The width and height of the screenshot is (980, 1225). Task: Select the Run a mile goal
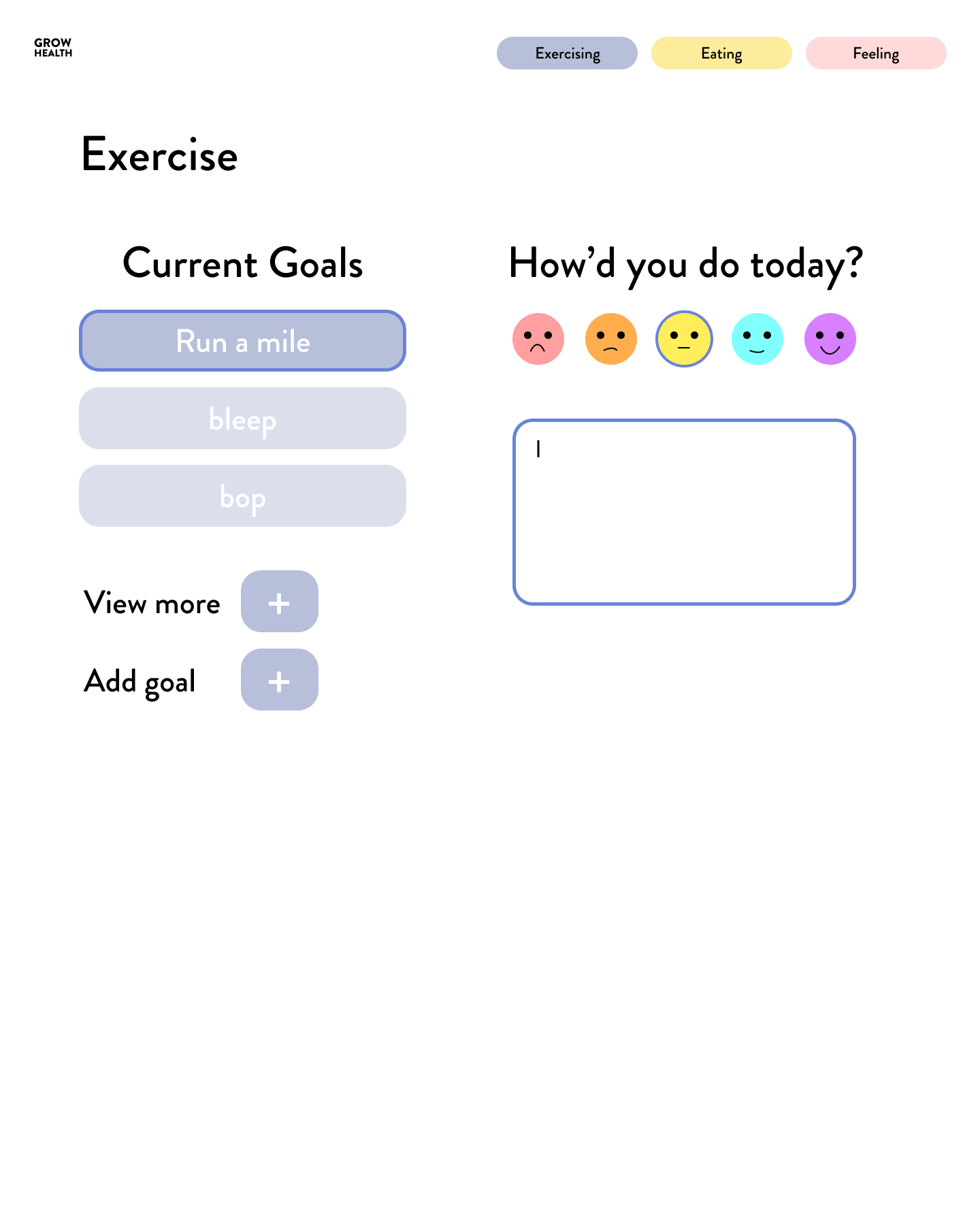click(x=242, y=341)
